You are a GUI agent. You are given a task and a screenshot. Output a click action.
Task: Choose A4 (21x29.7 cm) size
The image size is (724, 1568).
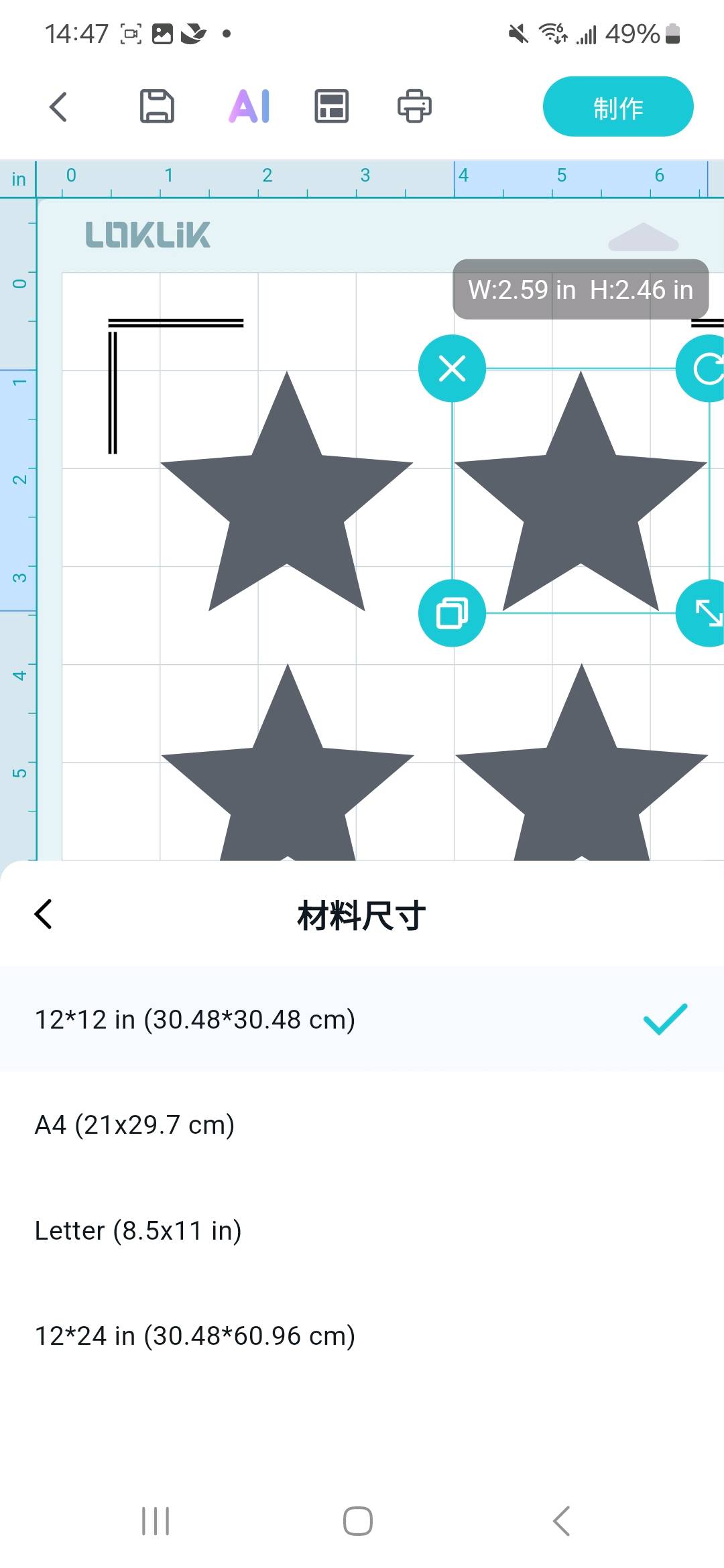click(x=135, y=1124)
